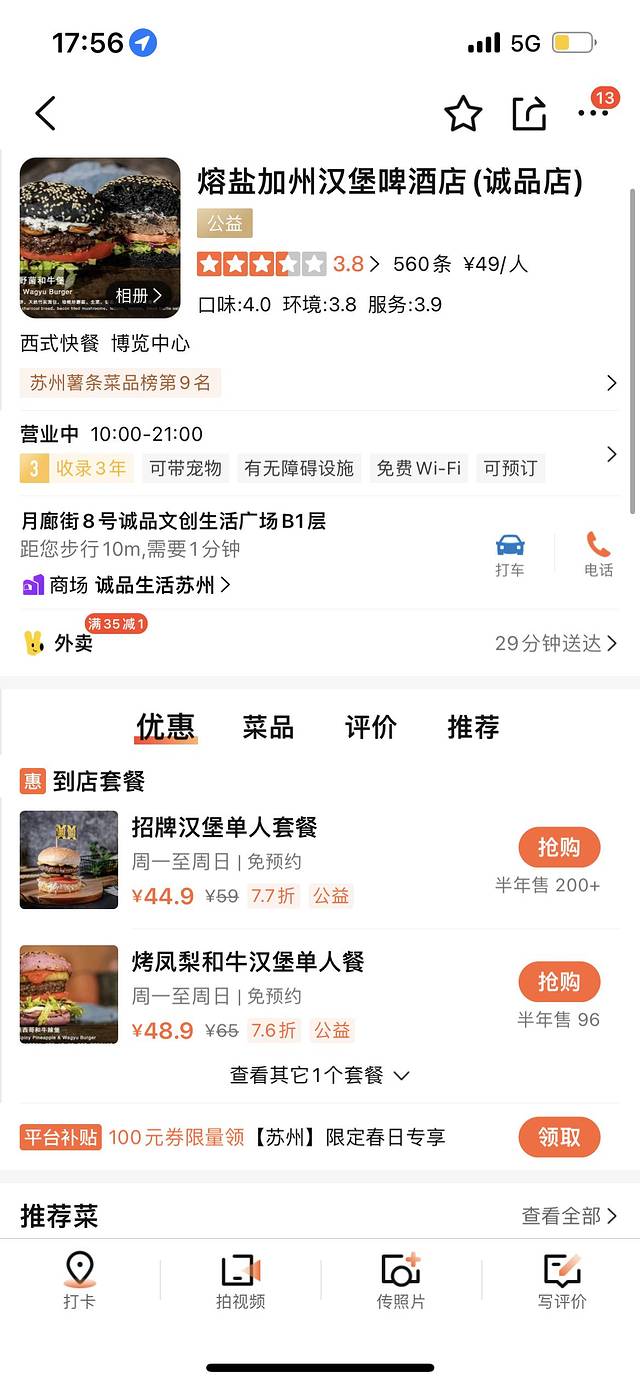The image size is (640, 1385).
Task: Expand business hours and amenities details
Action: [611, 454]
